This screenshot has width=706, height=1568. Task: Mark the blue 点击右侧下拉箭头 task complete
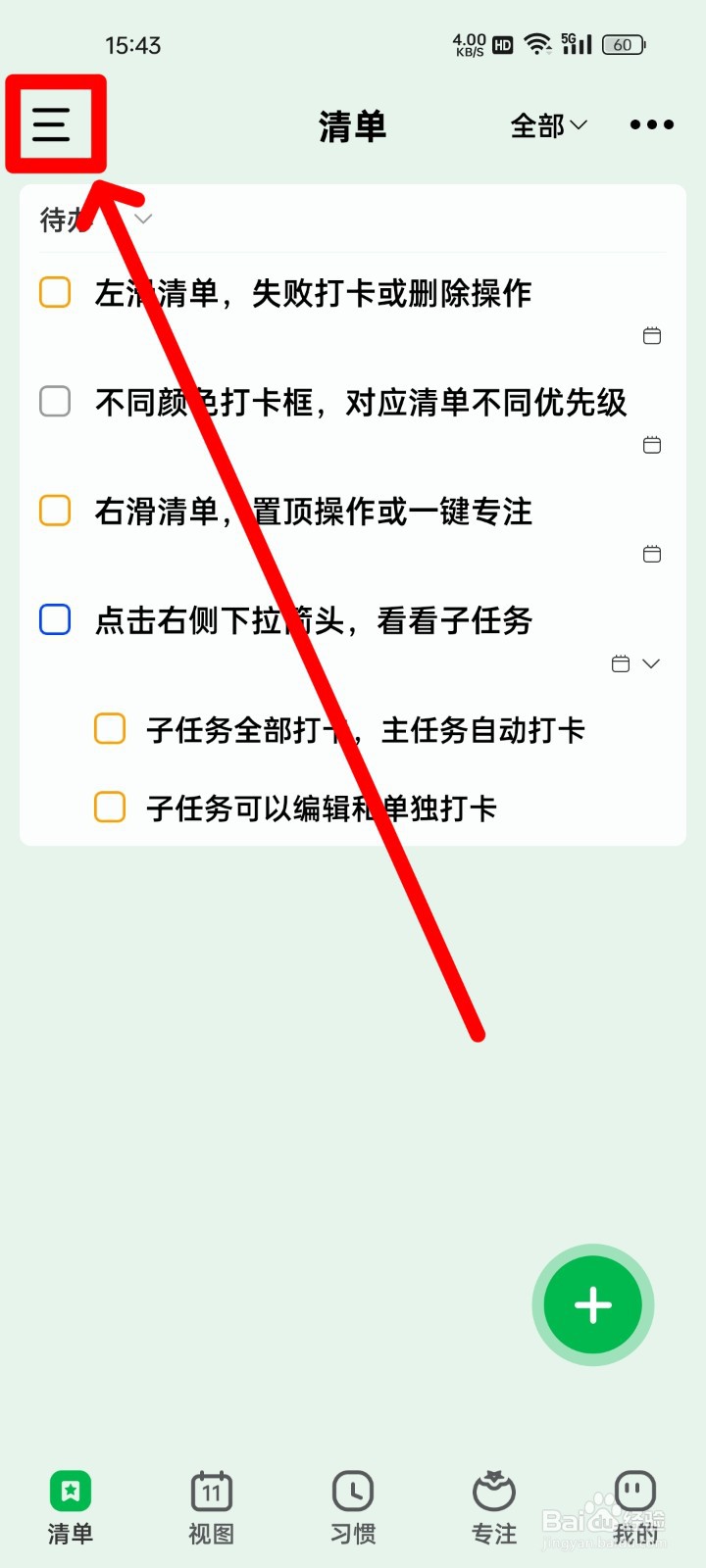(54, 619)
